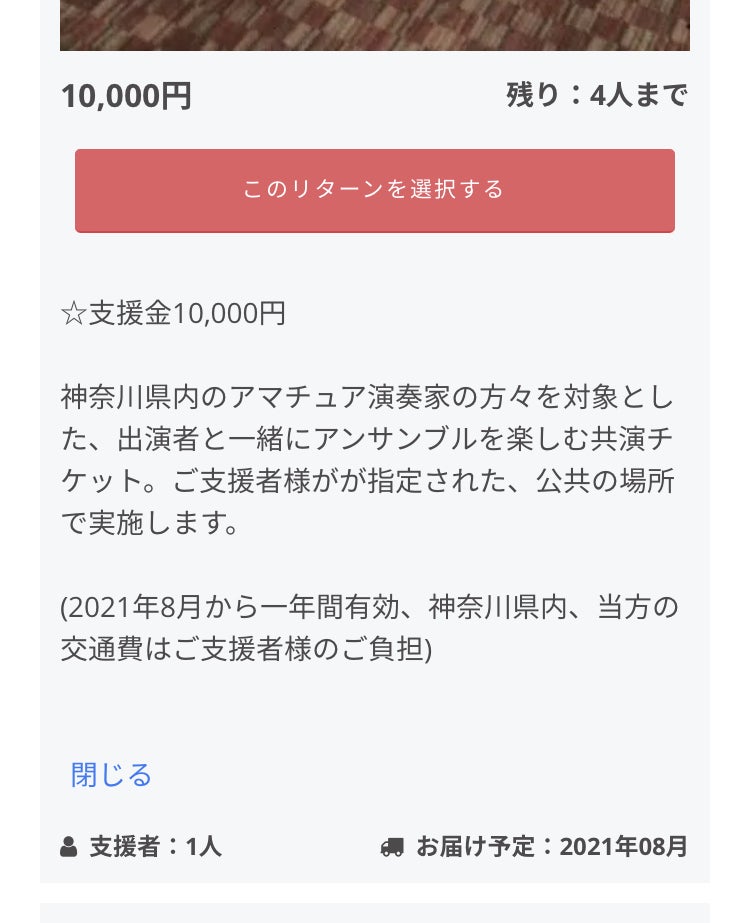The image size is (750, 923).
Task: Select the 10,000円 return option
Action: coord(374,190)
